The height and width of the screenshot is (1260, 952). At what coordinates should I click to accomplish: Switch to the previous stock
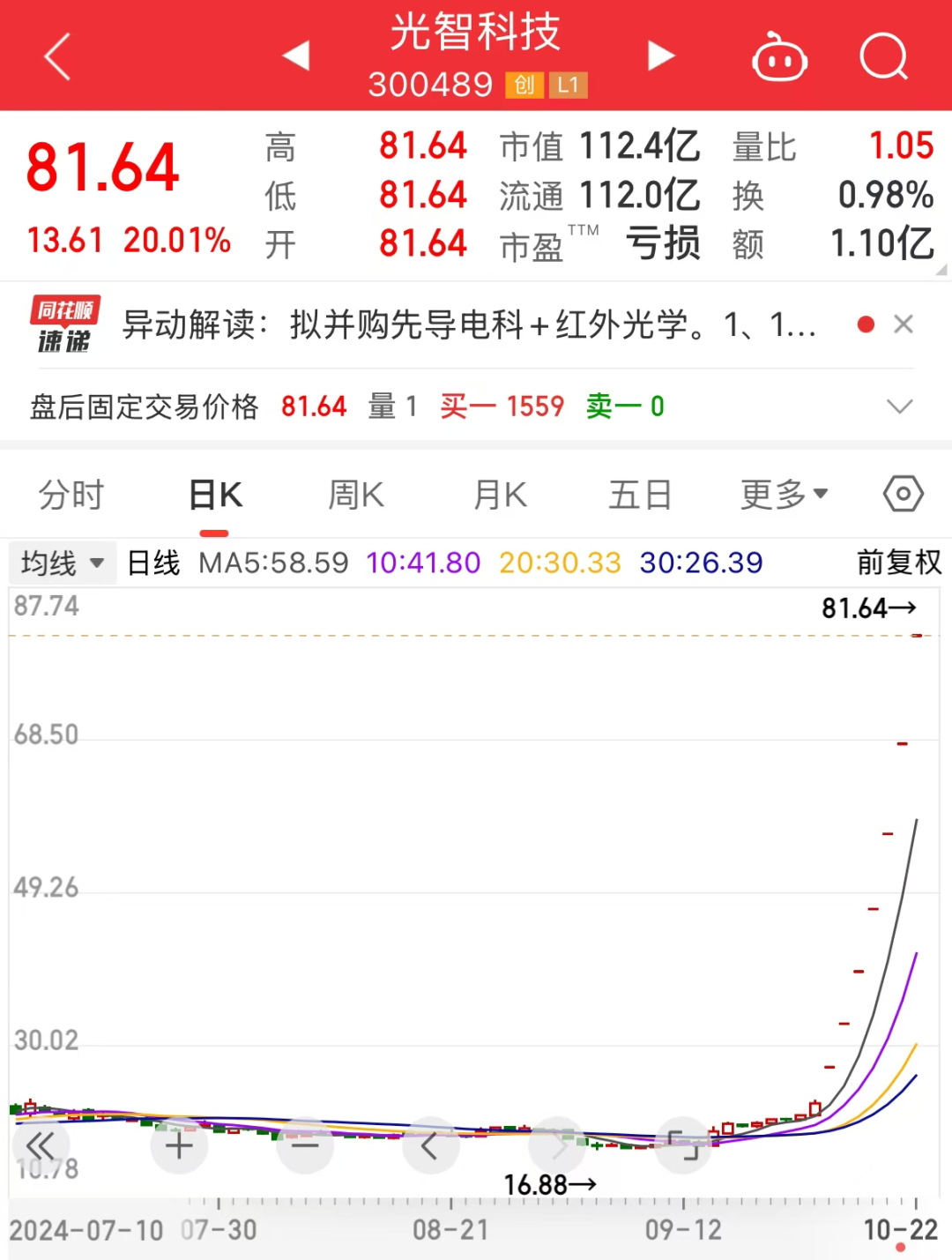296,56
